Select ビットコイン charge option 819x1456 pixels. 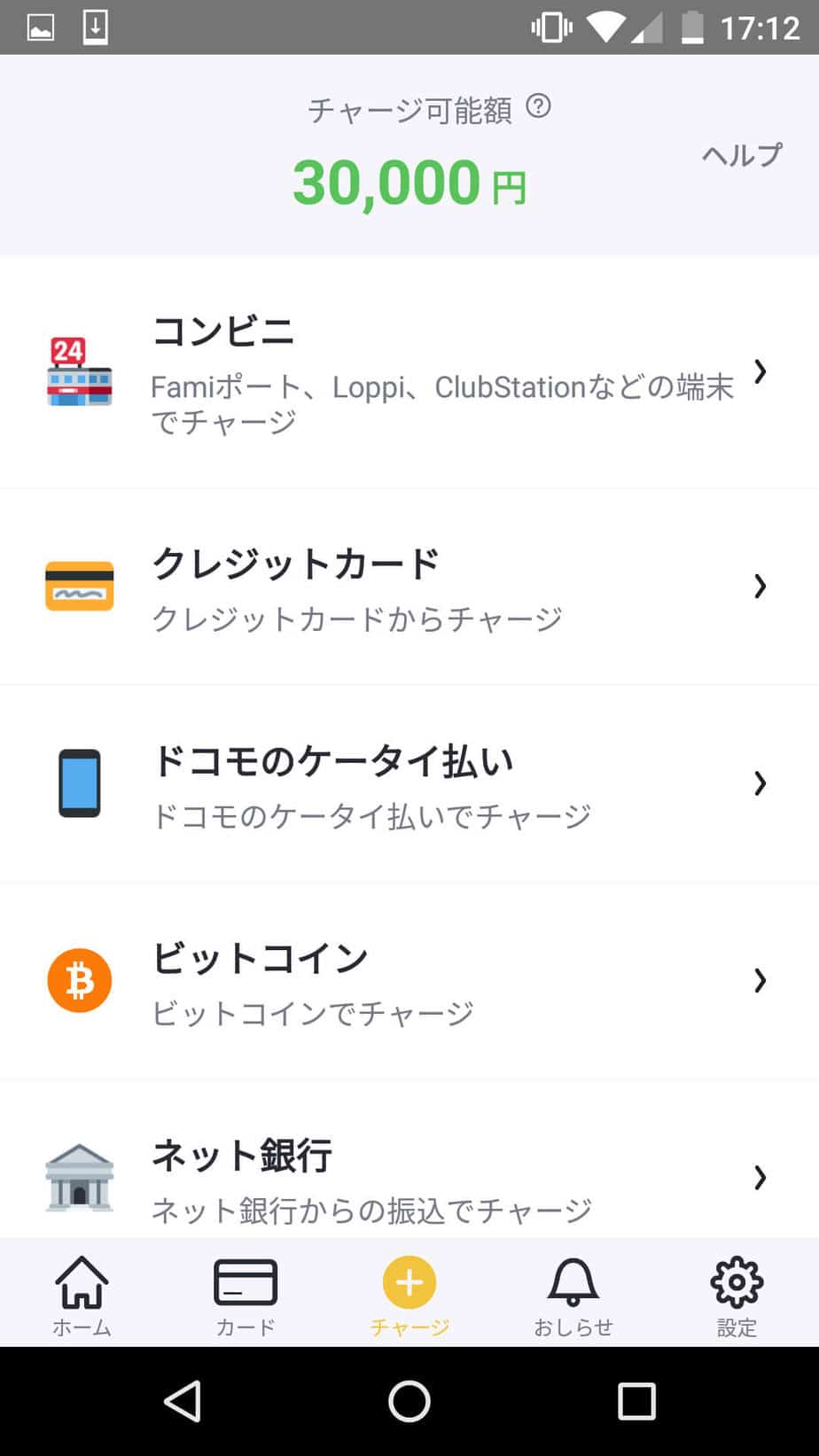click(409, 981)
